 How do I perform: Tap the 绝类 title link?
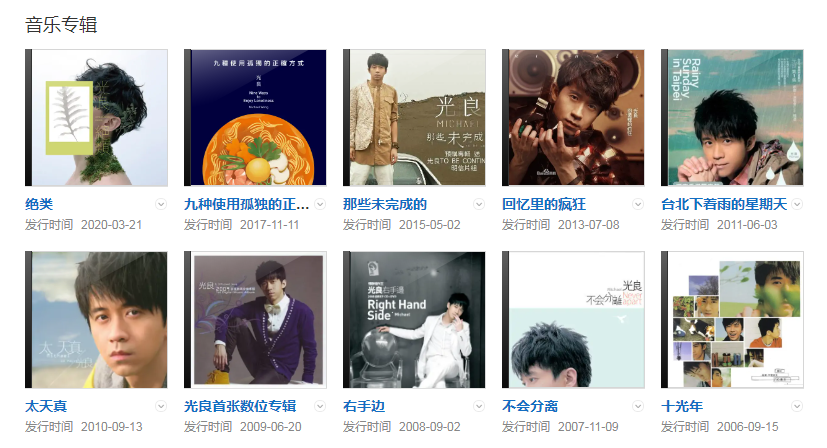[x=39, y=204]
